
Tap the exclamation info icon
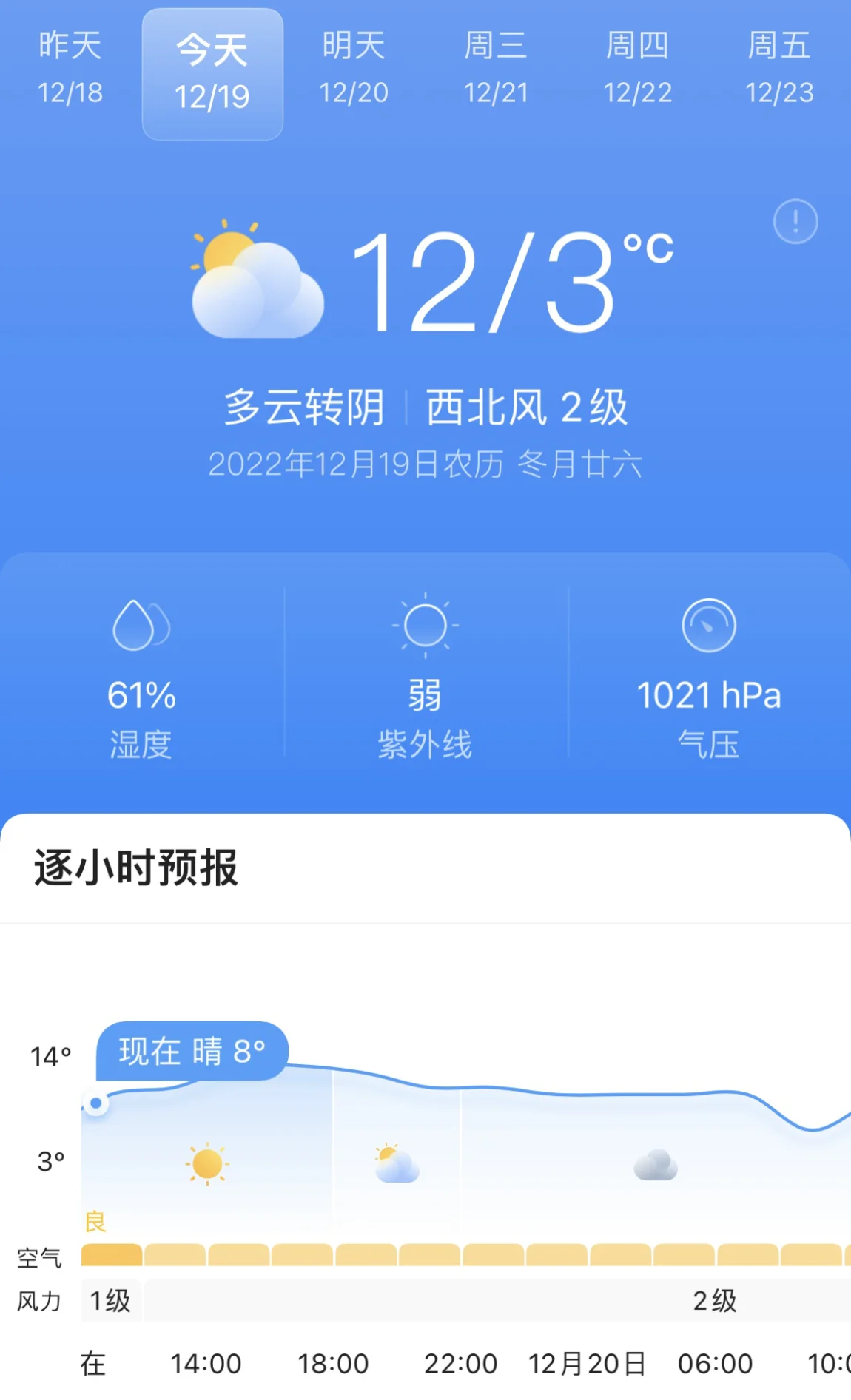coord(795,221)
